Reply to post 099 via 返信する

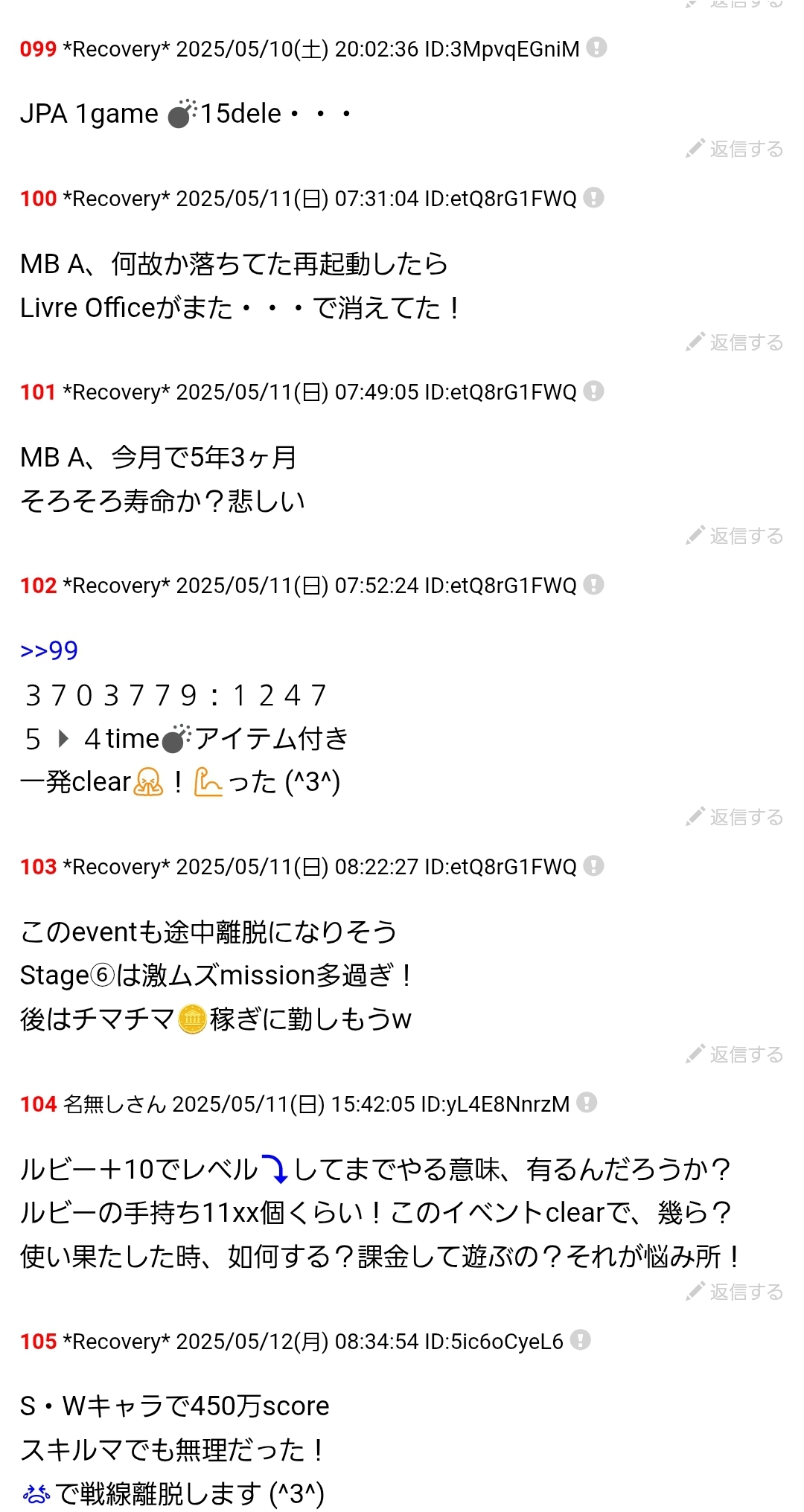coord(735,150)
